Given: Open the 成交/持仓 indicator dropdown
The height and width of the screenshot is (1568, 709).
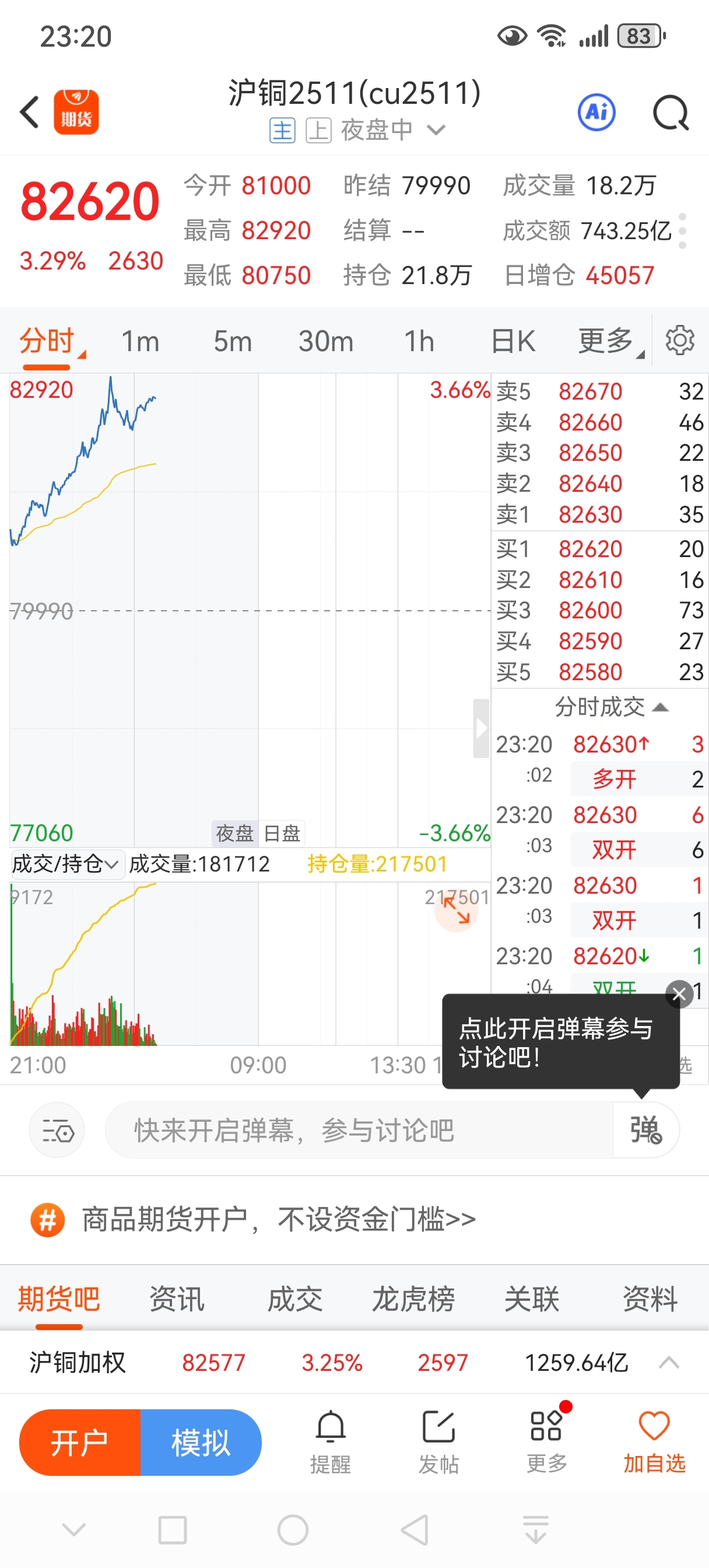Looking at the screenshot, I should tap(66, 864).
